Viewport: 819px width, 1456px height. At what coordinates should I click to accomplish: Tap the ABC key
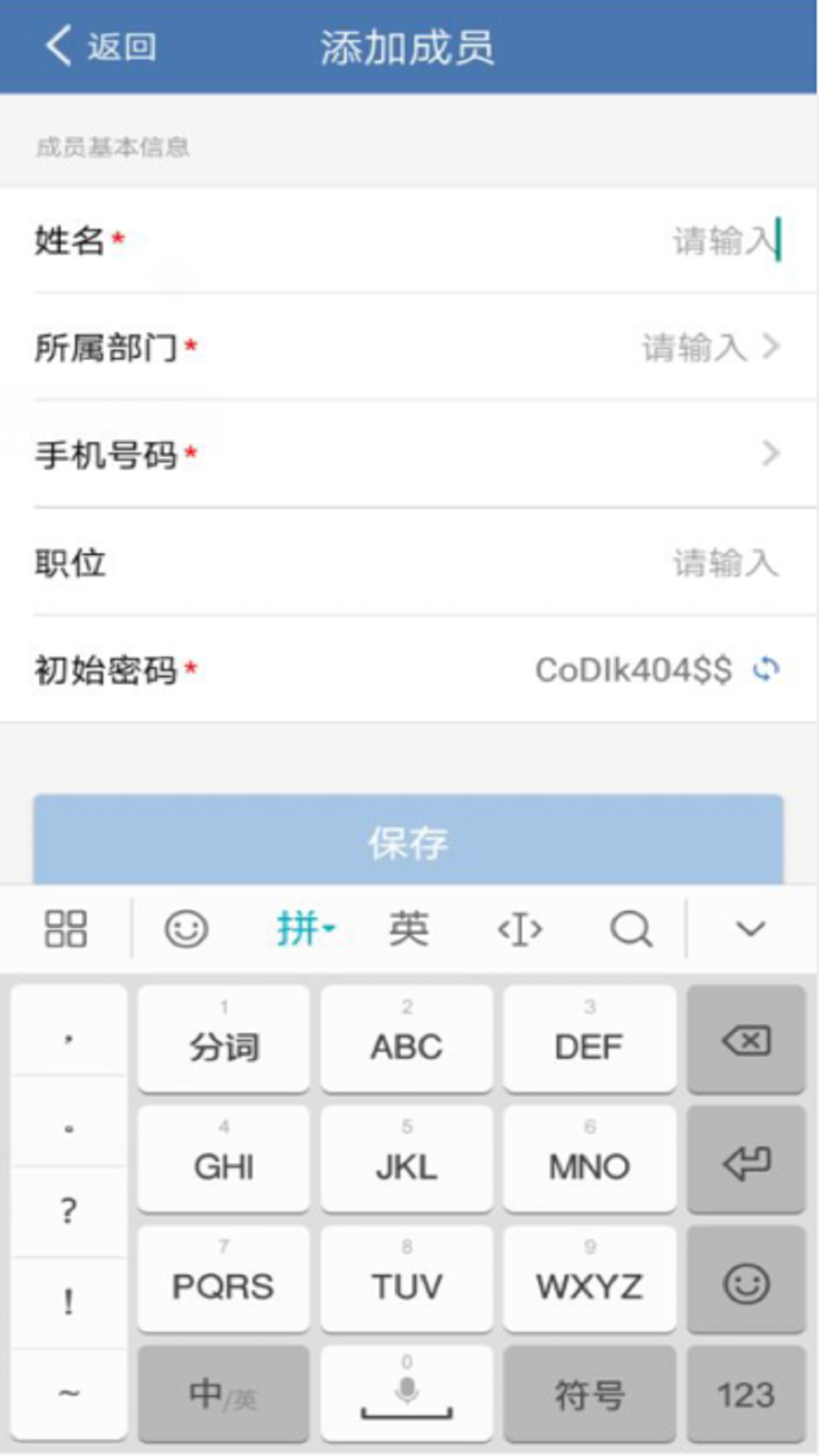(406, 1040)
